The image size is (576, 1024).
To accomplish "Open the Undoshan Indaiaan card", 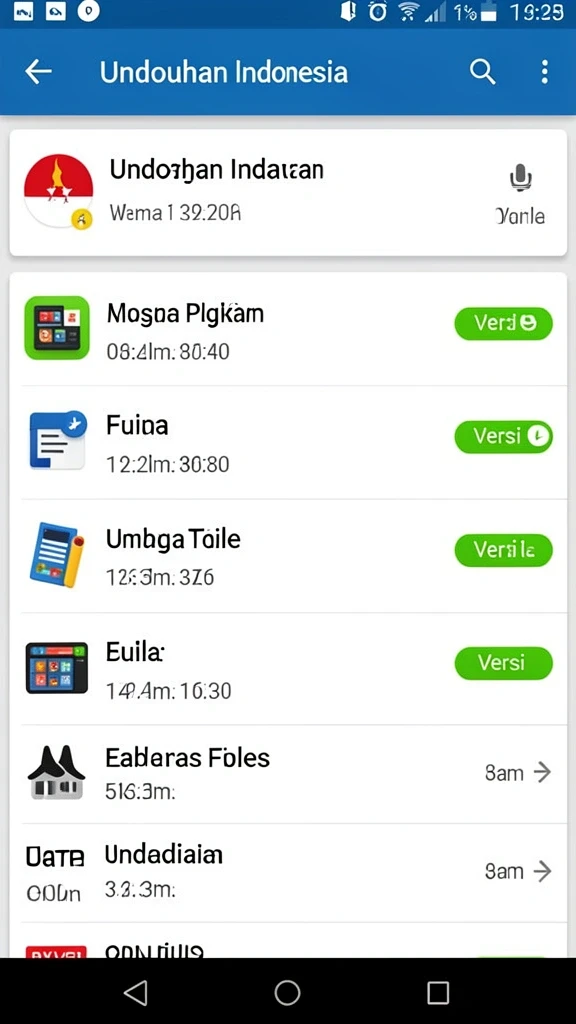I will (x=288, y=192).
